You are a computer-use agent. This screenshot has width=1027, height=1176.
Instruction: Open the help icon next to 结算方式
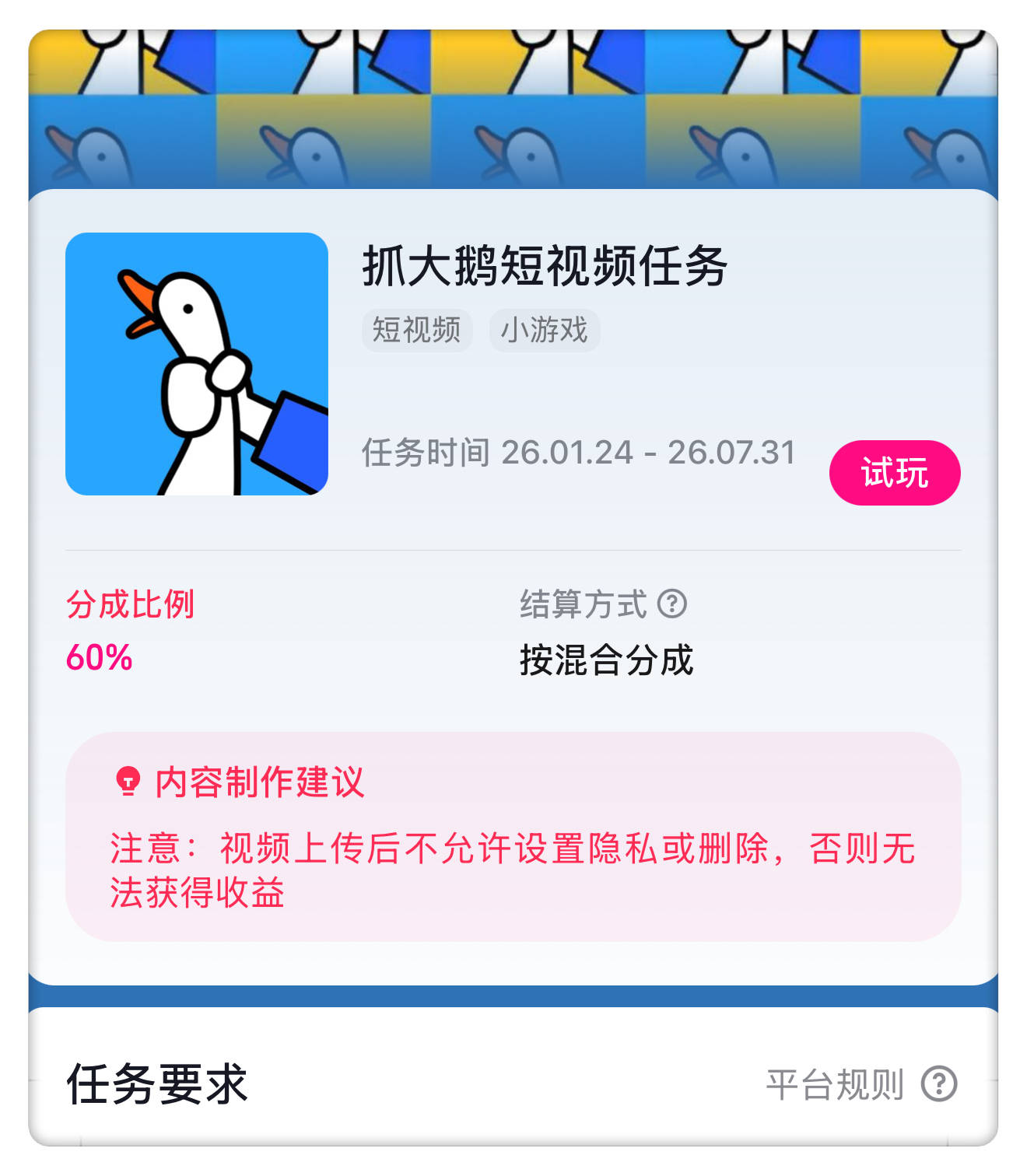pyautogui.click(x=672, y=604)
